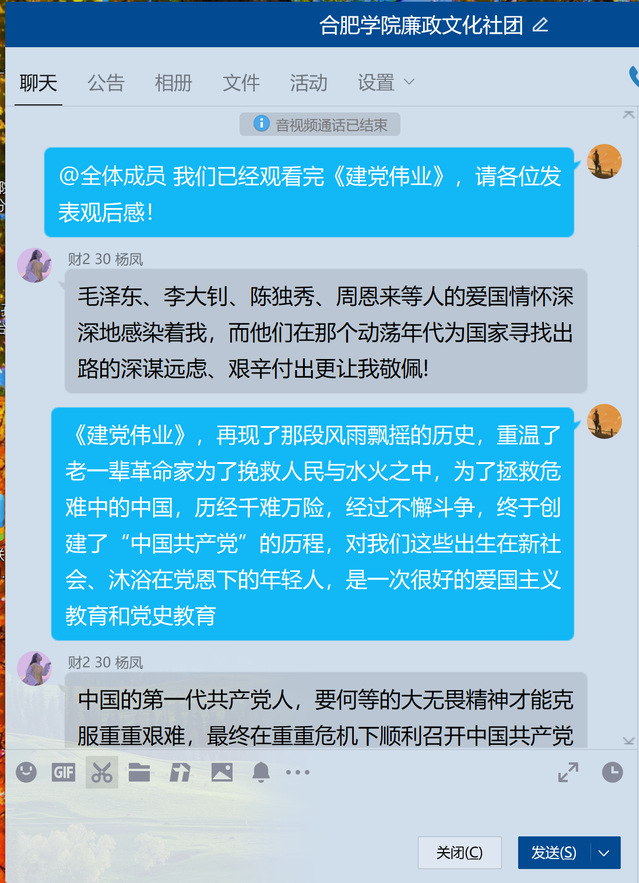The image size is (639, 883).
Task: Open the emoji picker
Action: coord(26,772)
